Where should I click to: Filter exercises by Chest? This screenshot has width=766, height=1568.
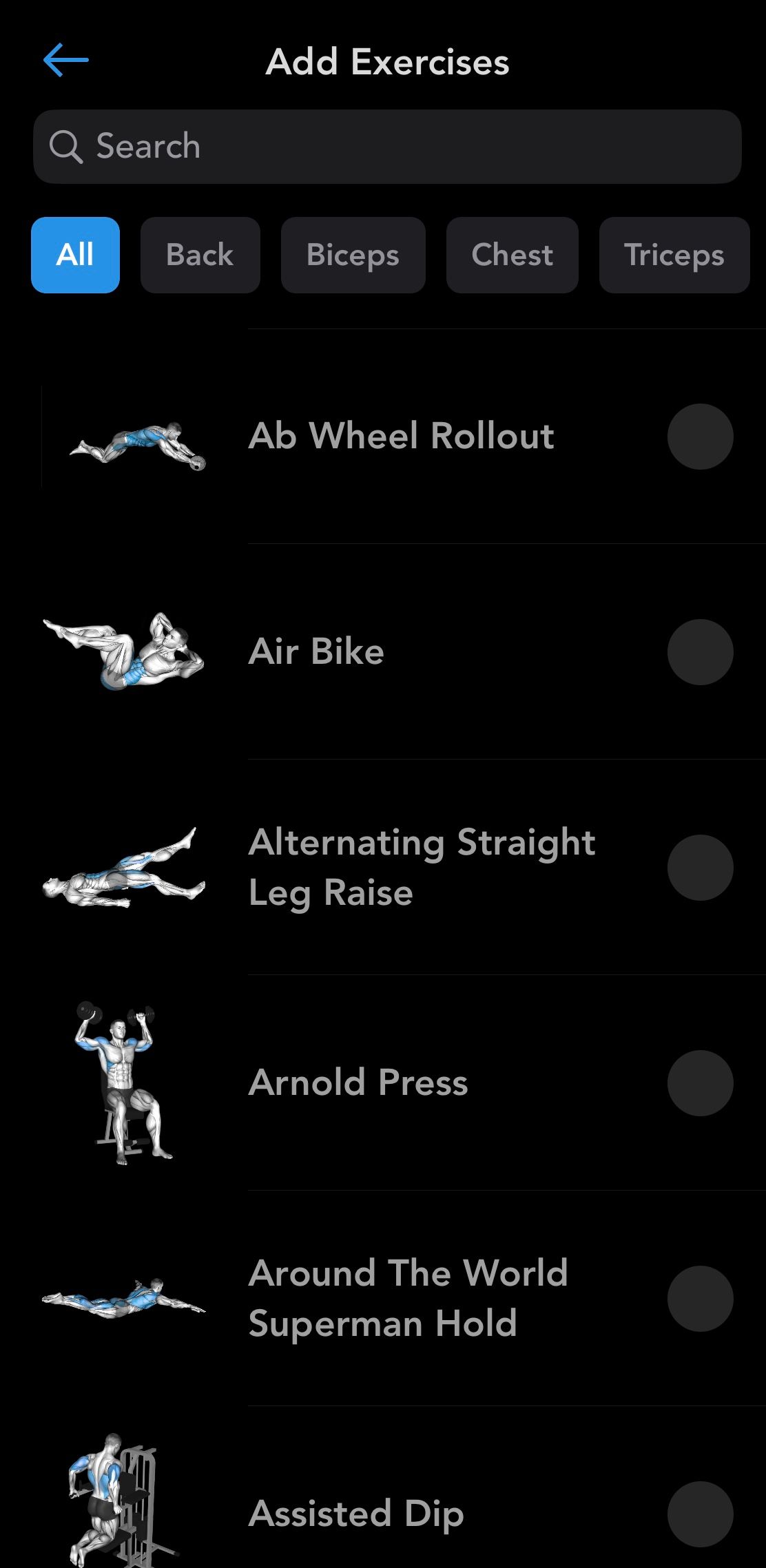coord(512,254)
